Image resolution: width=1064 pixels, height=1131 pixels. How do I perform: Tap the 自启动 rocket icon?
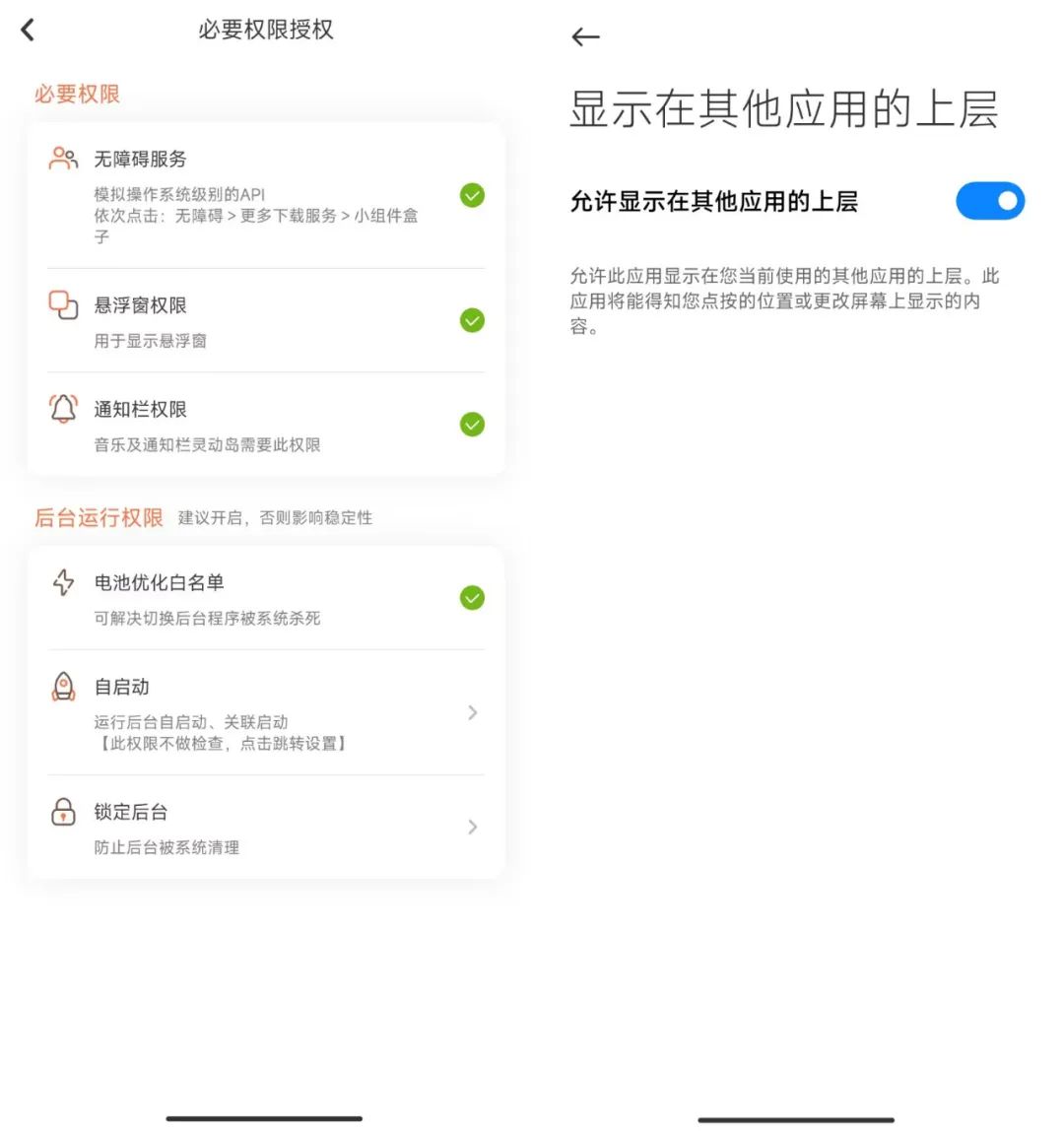(x=63, y=687)
